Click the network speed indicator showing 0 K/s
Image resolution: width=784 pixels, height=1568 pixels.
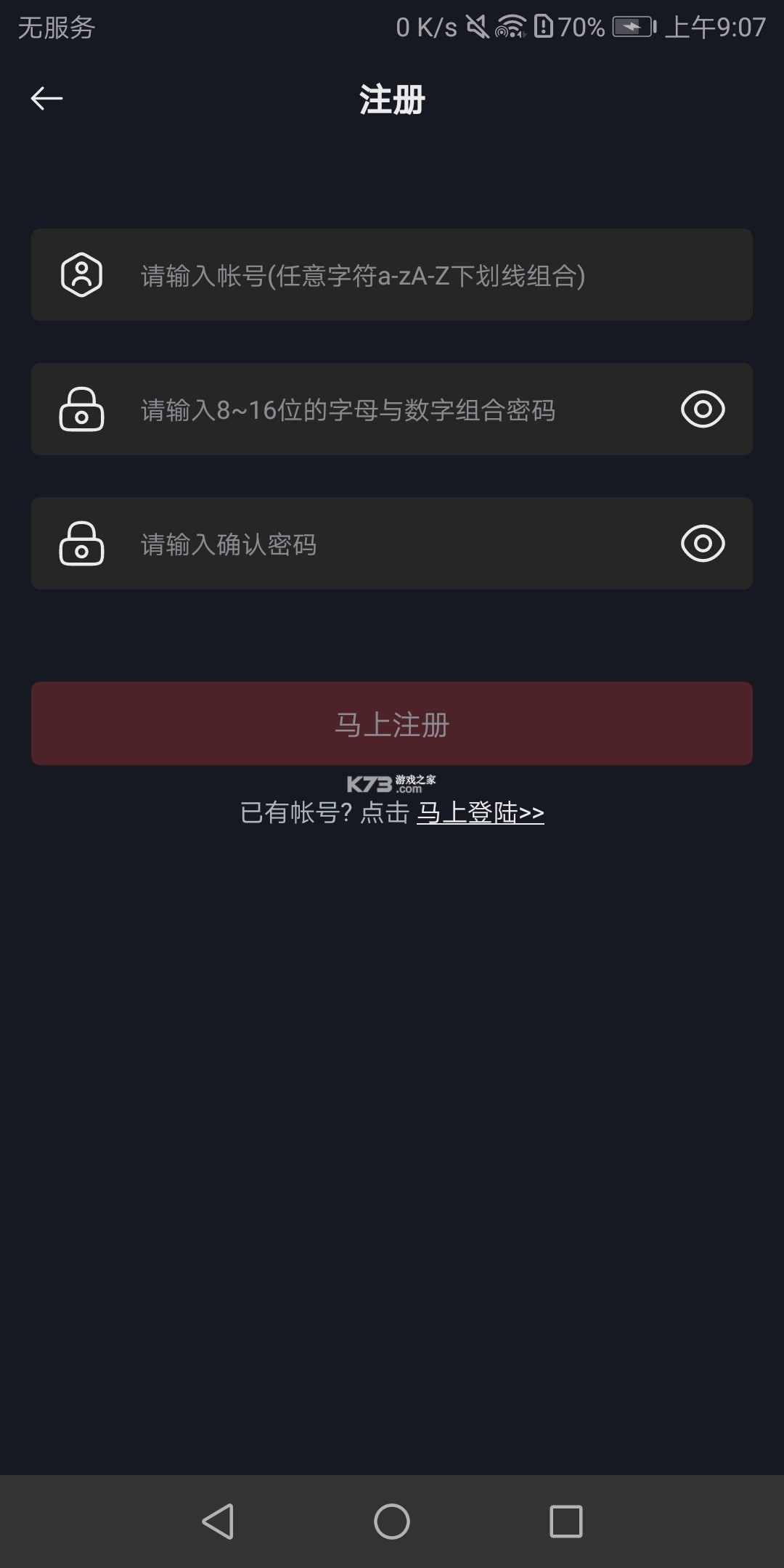425,26
